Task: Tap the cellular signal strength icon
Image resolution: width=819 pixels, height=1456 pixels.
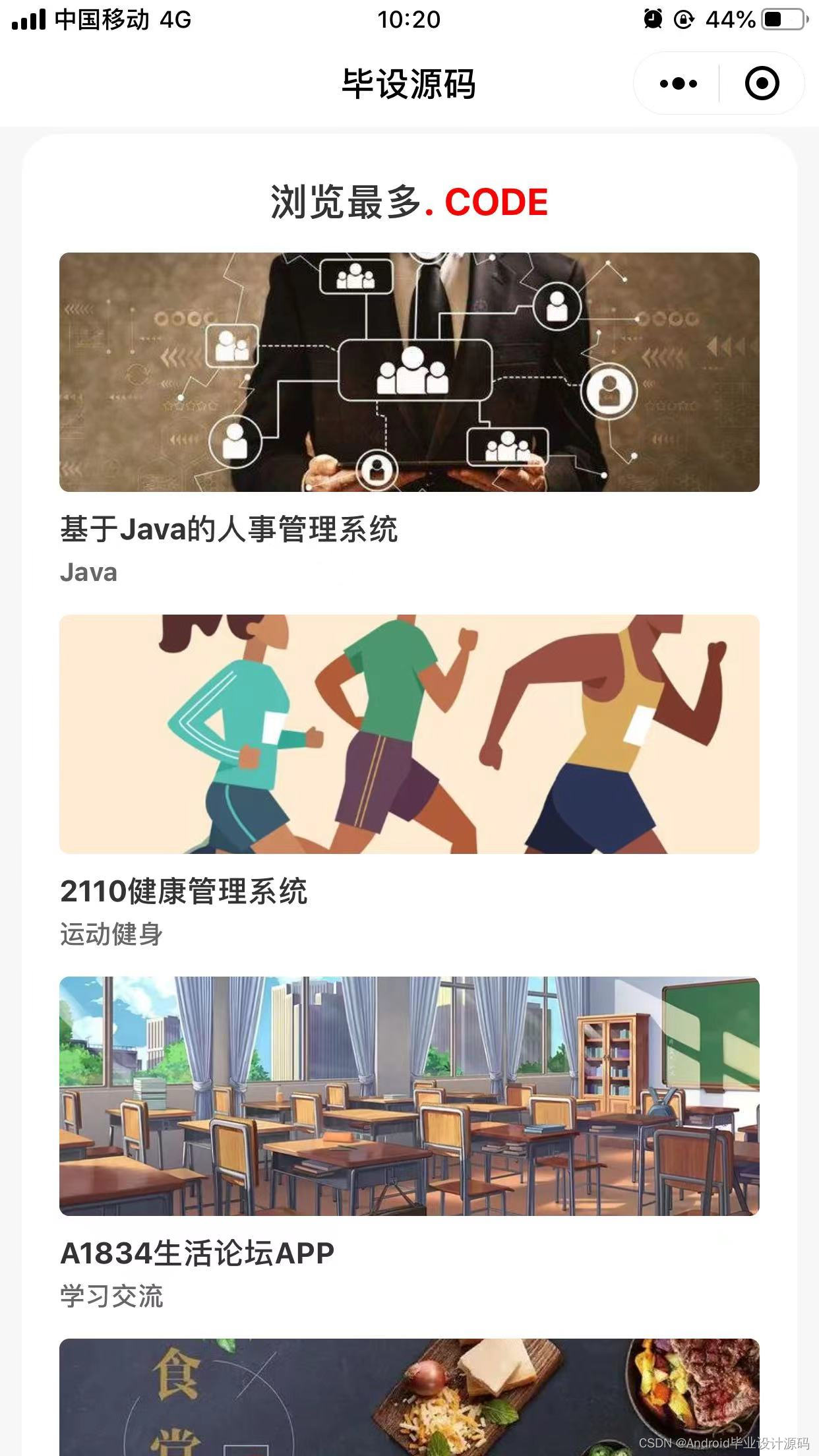Action: pyautogui.click(x=30, y=18)
